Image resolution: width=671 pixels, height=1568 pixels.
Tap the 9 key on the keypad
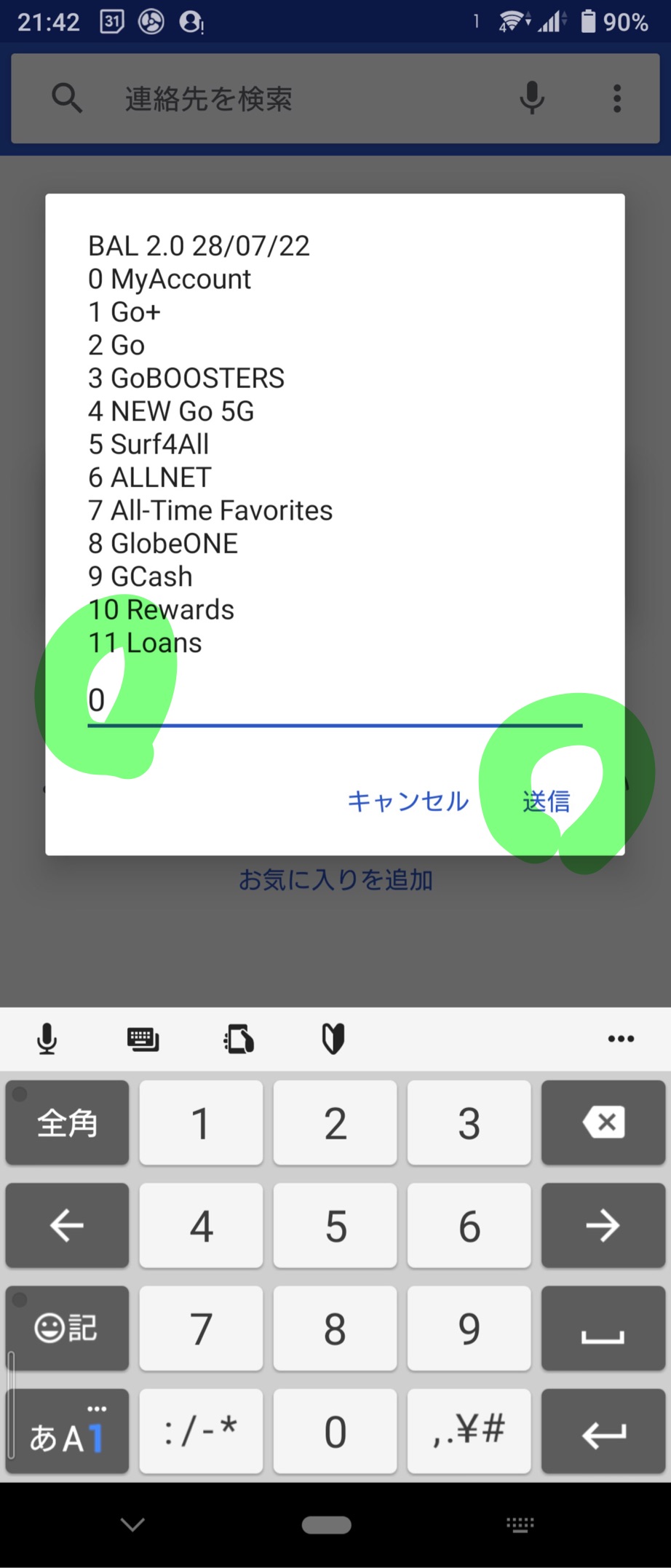tap(469, 1329)
